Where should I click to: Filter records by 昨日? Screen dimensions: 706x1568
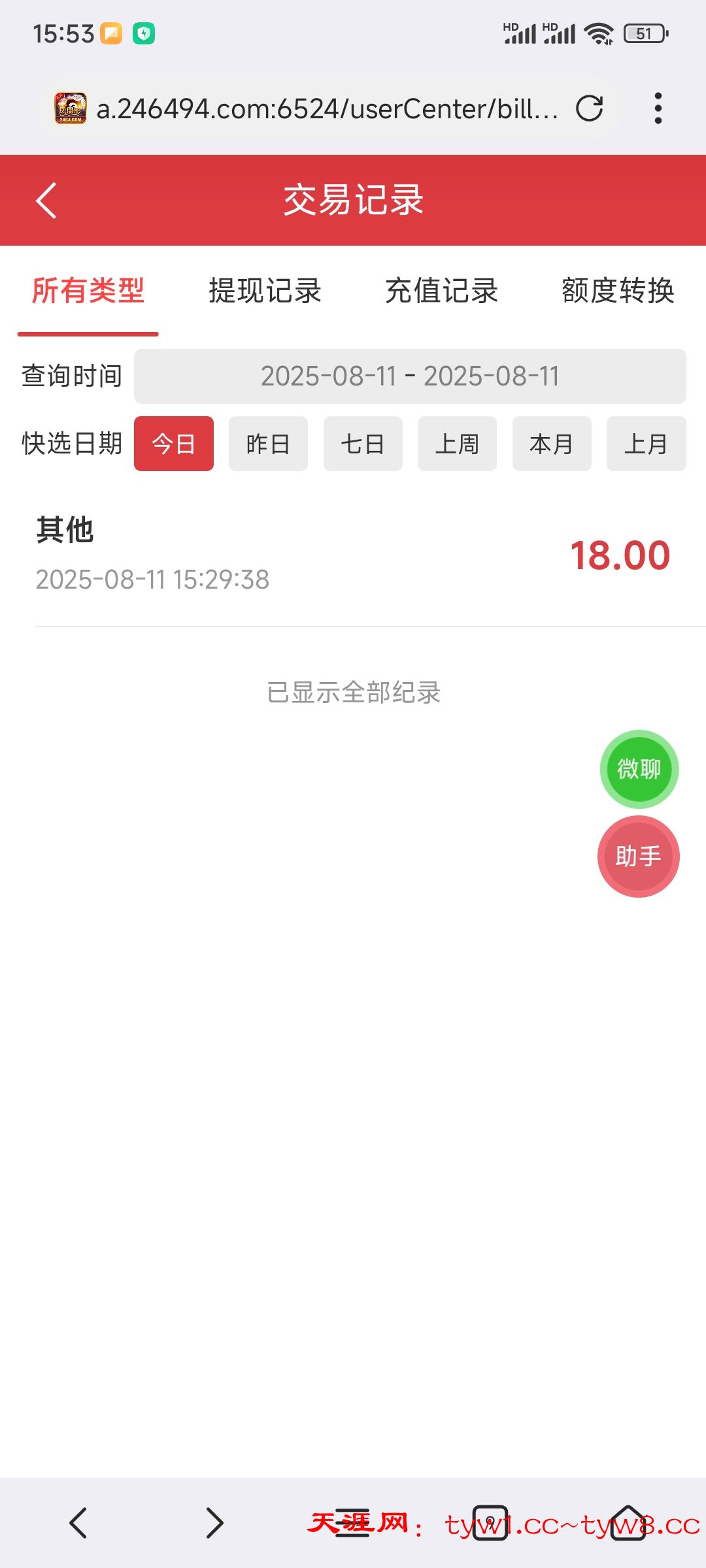click(268, 444)
